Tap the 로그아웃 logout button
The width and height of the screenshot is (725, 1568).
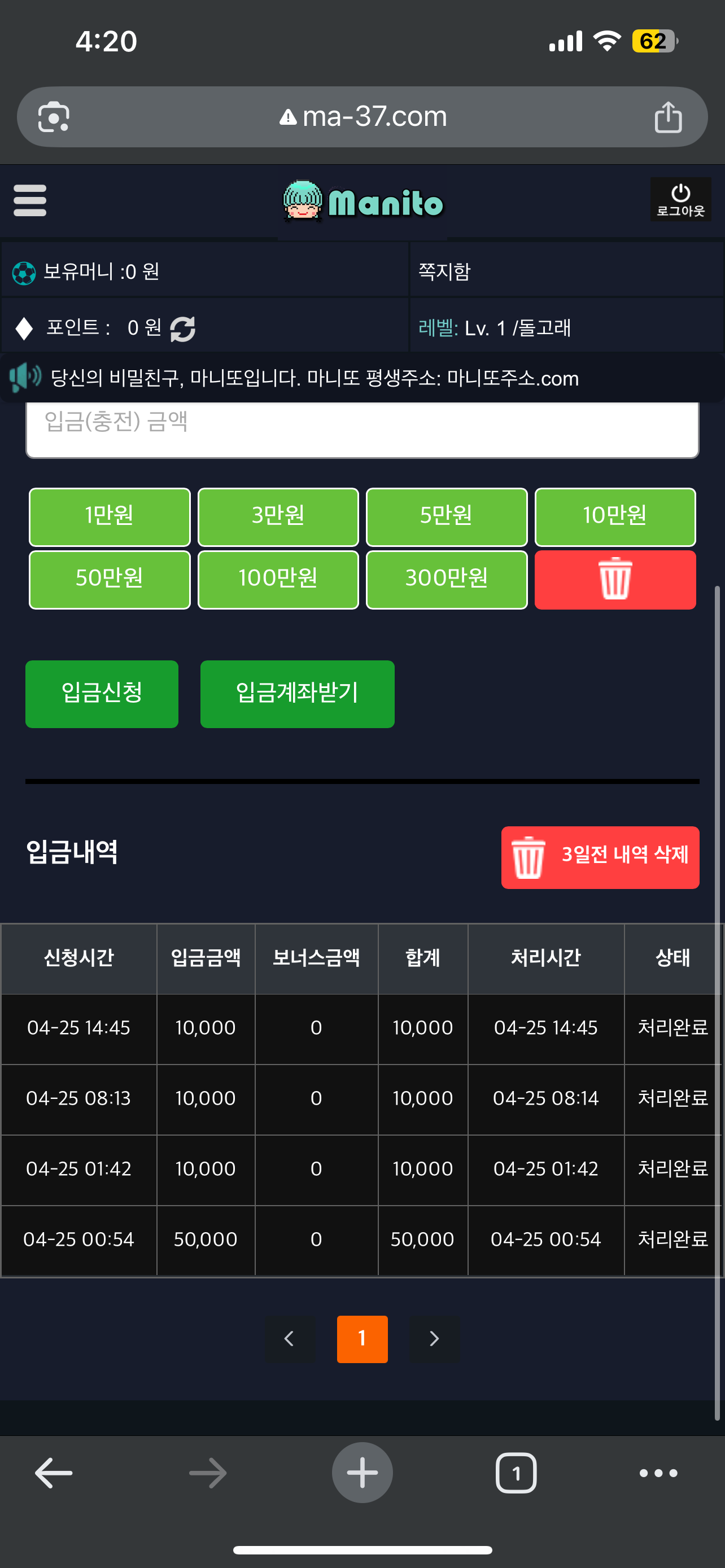[x=680, y=200]
